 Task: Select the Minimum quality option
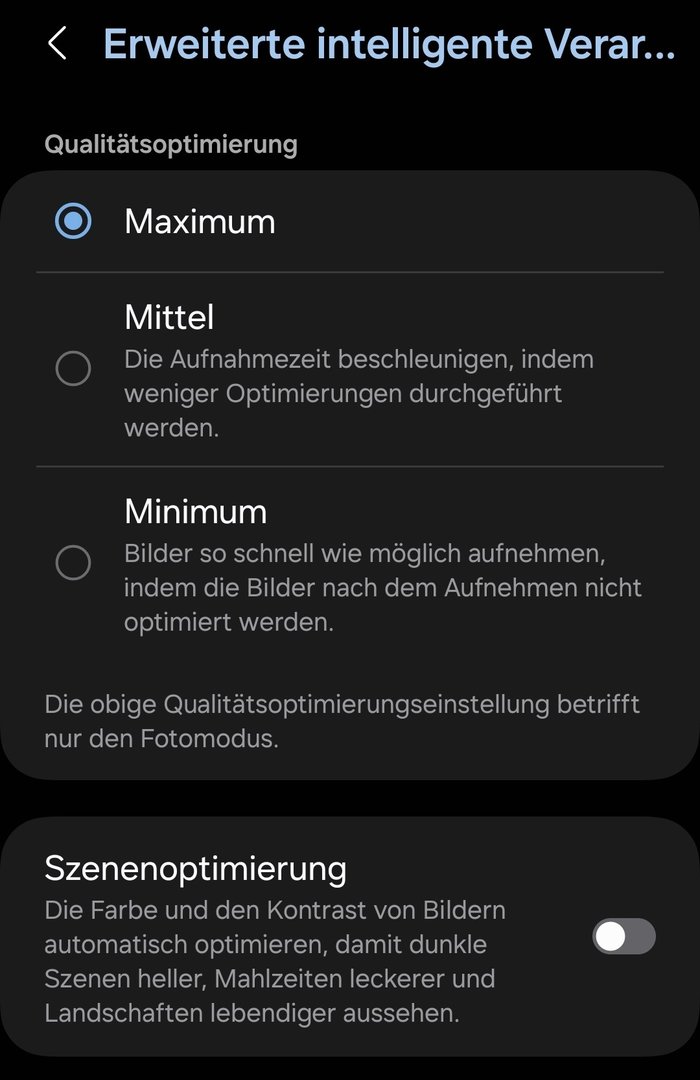coord(73,563)
